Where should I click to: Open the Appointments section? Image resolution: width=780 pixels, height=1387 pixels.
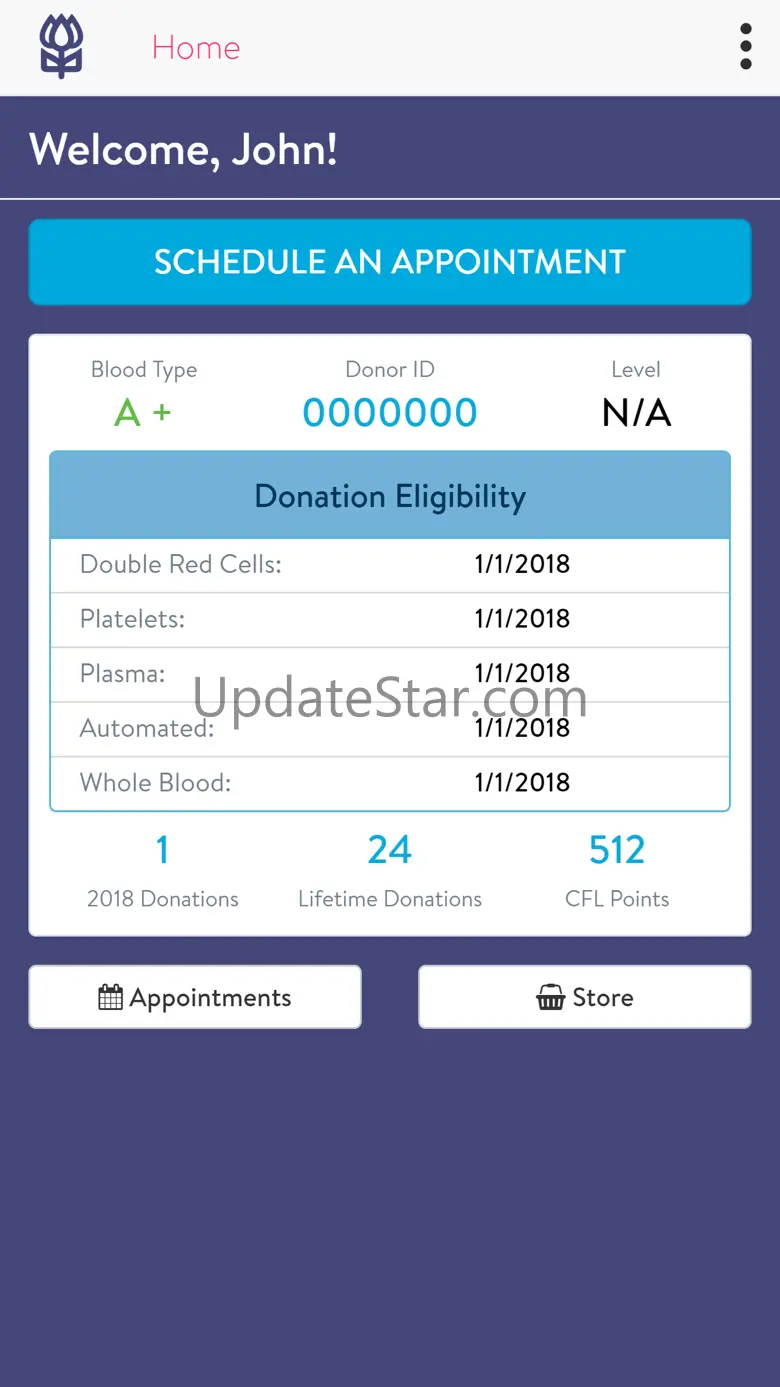[195, 997]
